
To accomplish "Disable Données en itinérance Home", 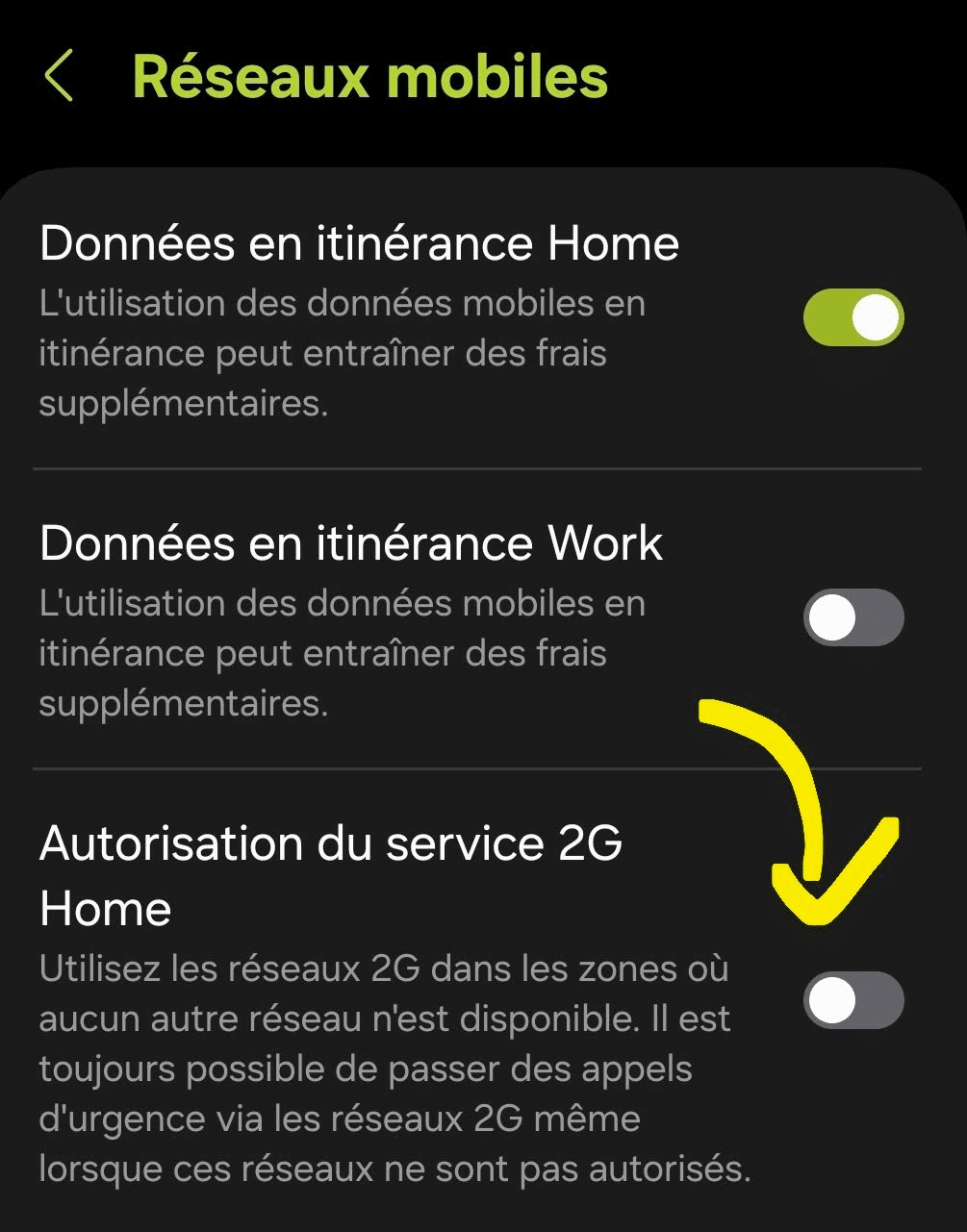I will tap(852, 318).
